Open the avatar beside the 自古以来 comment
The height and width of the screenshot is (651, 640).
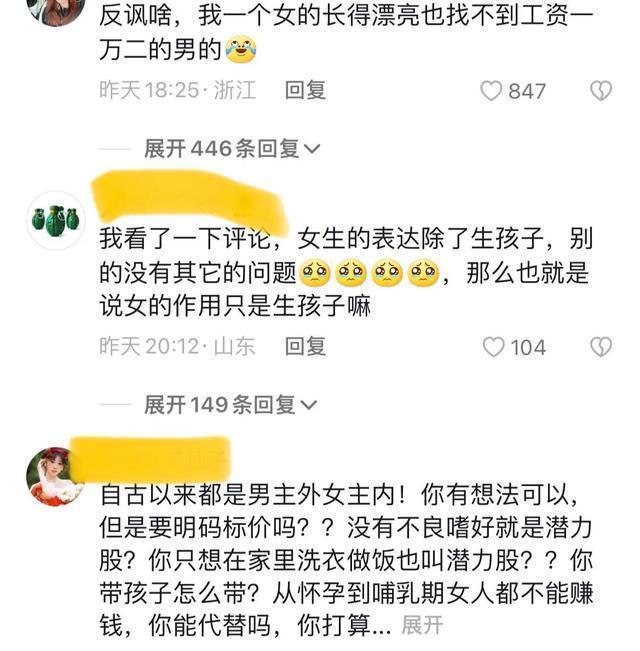click(x=55, y=475)
